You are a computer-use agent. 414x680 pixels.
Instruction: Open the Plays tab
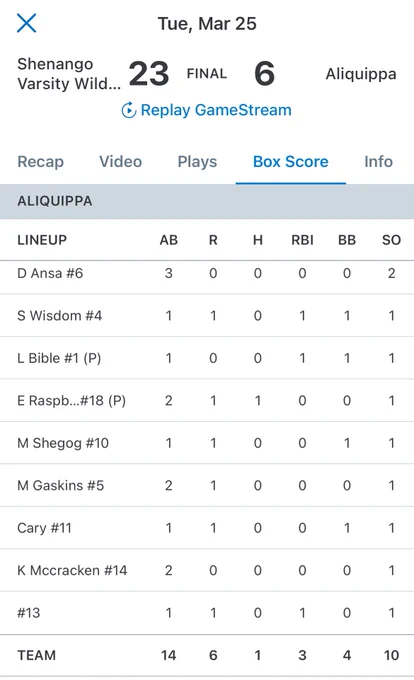pyautogui.click(x=197, y=162)
